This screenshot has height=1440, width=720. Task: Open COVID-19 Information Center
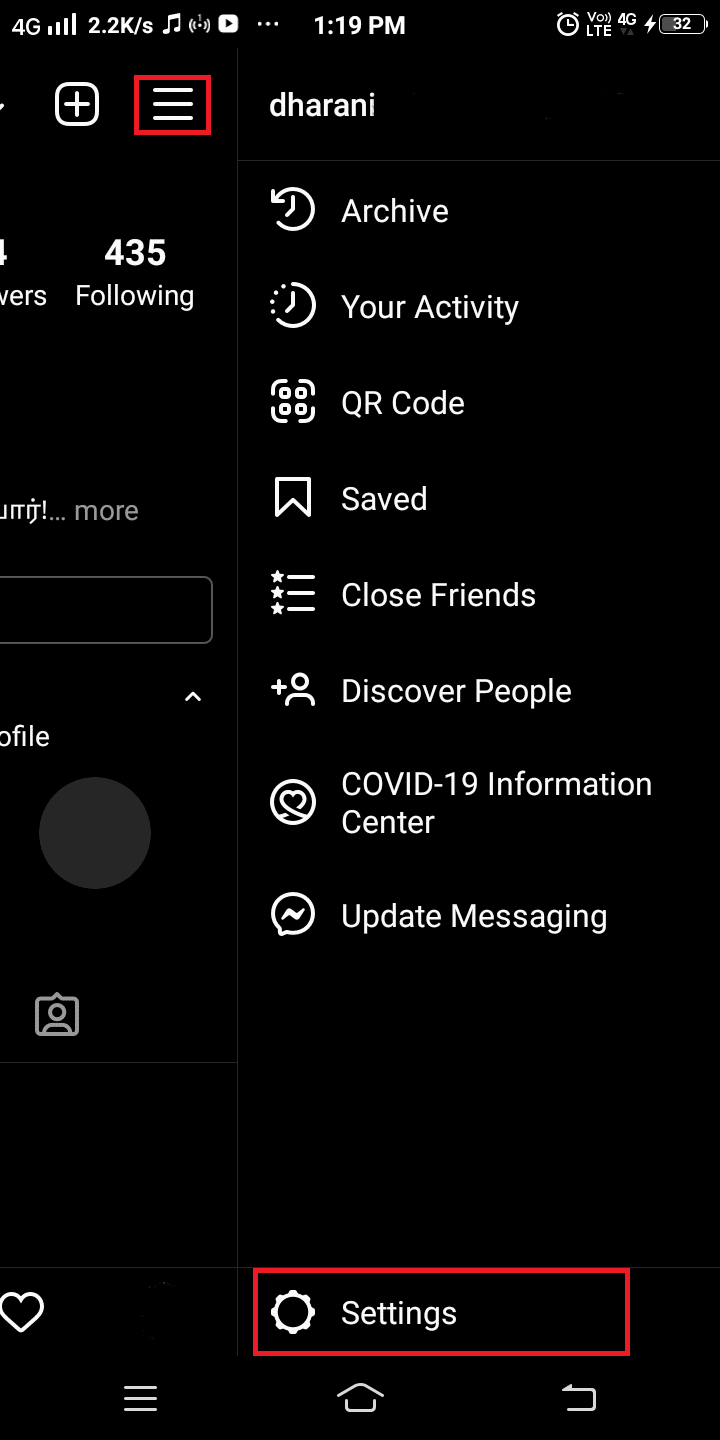pyautogui.click(x=496, y=803)
